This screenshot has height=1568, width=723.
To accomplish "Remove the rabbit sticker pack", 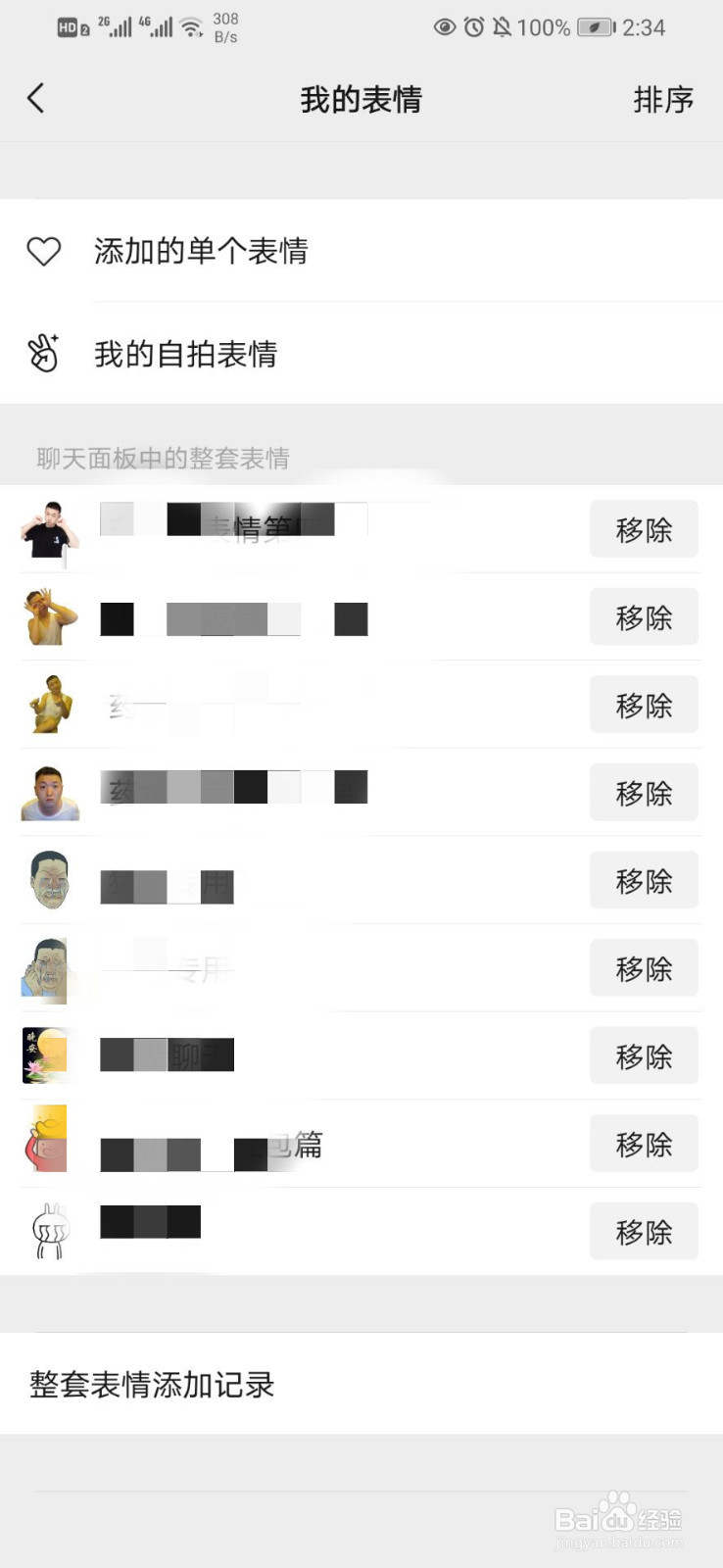I will (x=644, y=1231).
